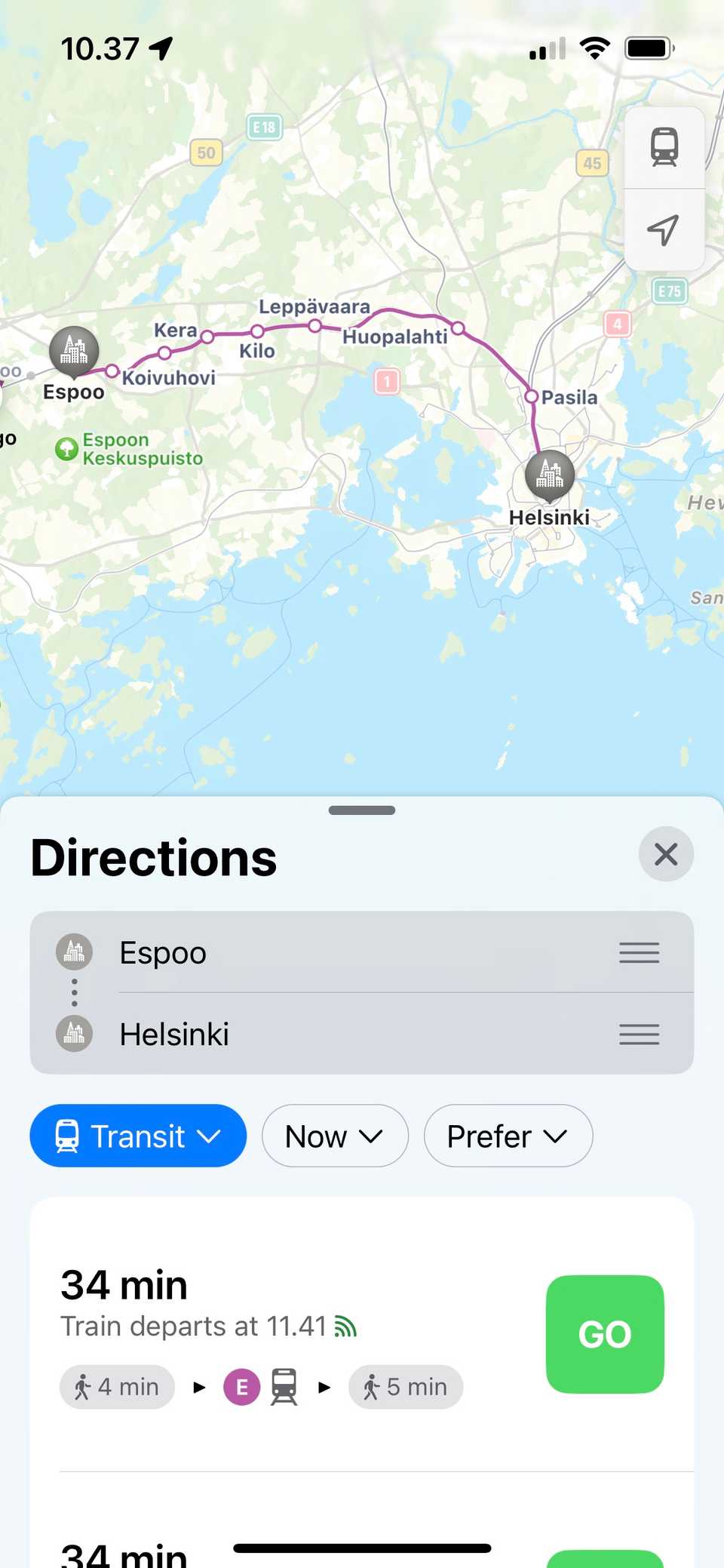Select the transit map view icon
Viewport: 724px width, 1568px height.
[x=664, y=146]
